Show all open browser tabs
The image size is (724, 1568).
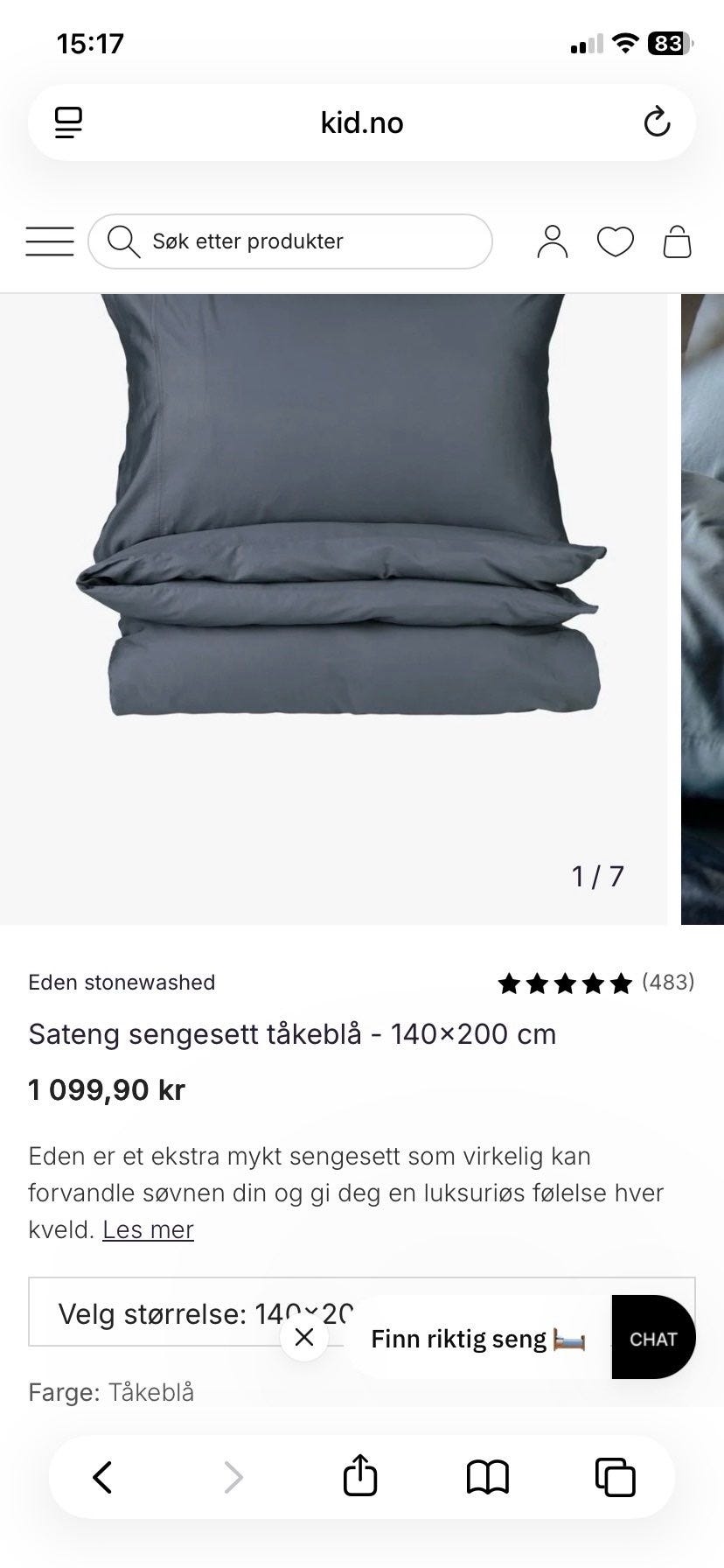coord(615,1477)
